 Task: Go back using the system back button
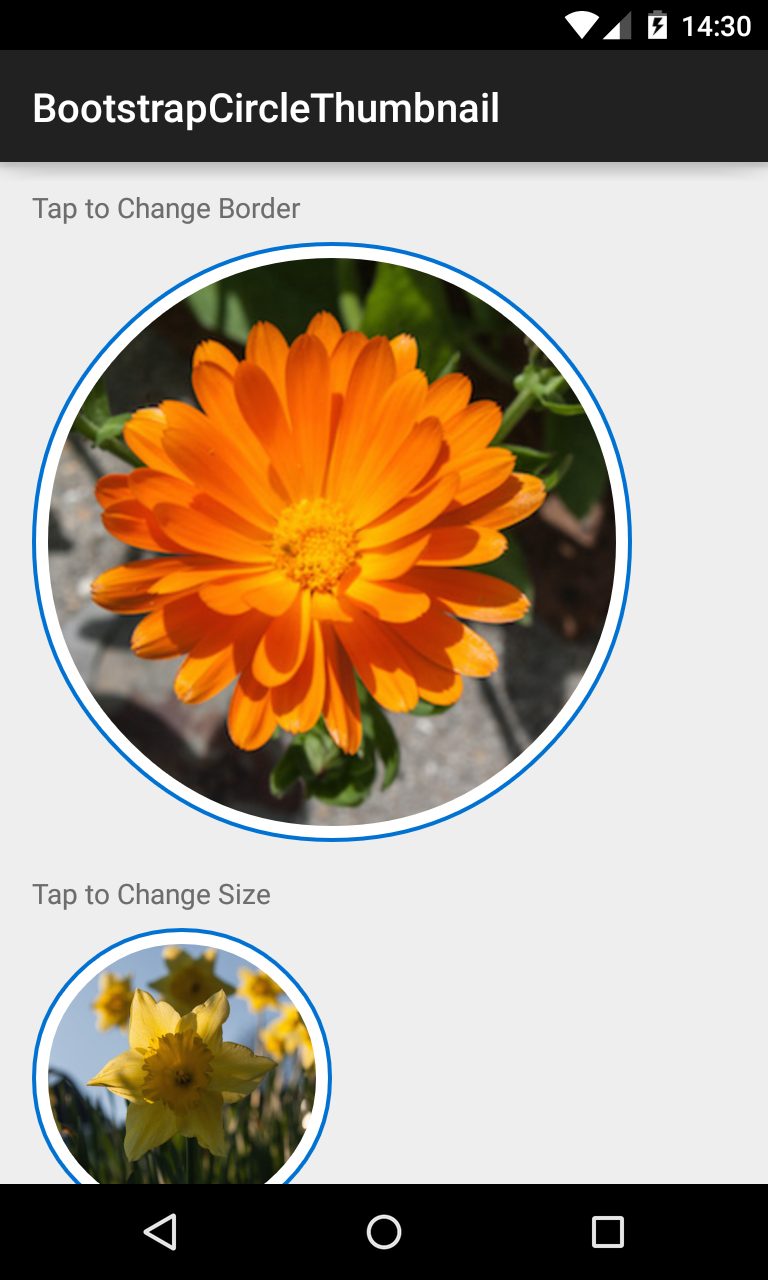(x=160, y=1232)
